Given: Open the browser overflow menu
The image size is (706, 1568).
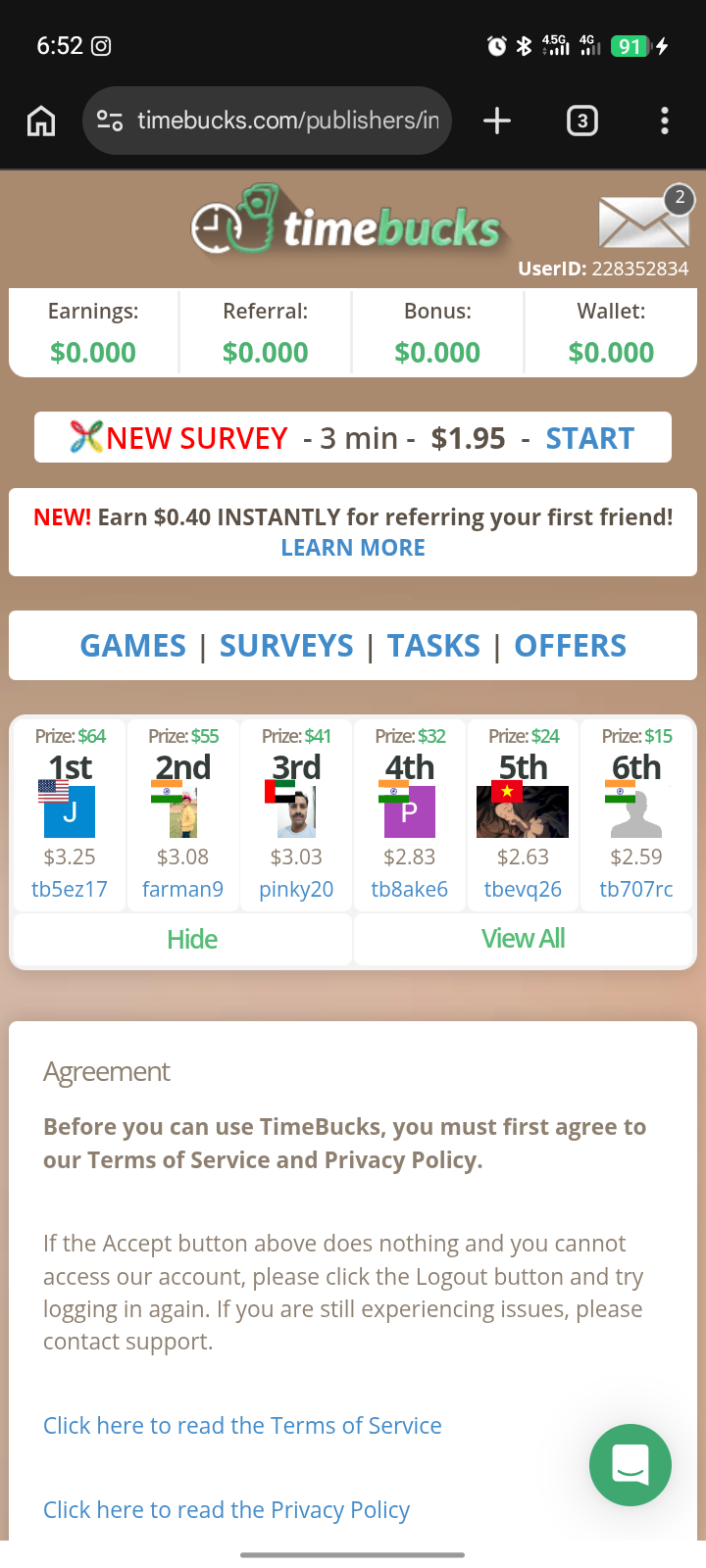Looking at the screenshot, I should coord(665,121).
